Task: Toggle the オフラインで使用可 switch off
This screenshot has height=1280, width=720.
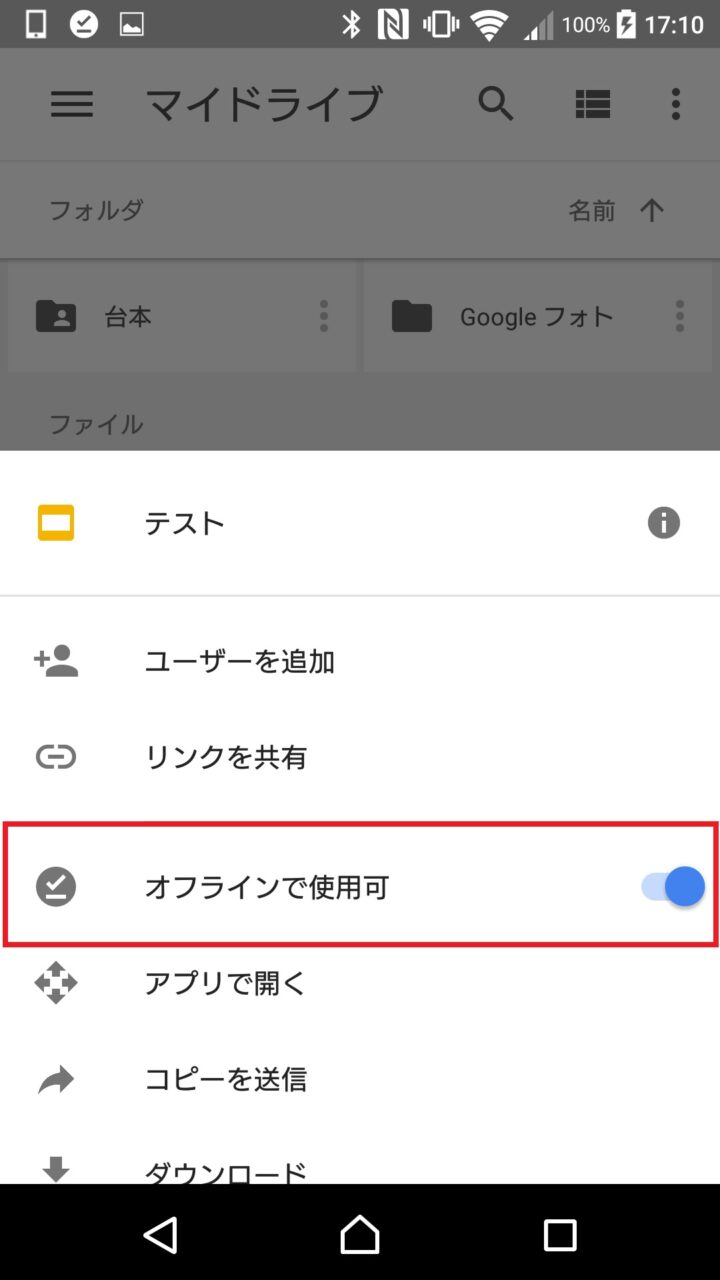Action: (x=673, y=886)
